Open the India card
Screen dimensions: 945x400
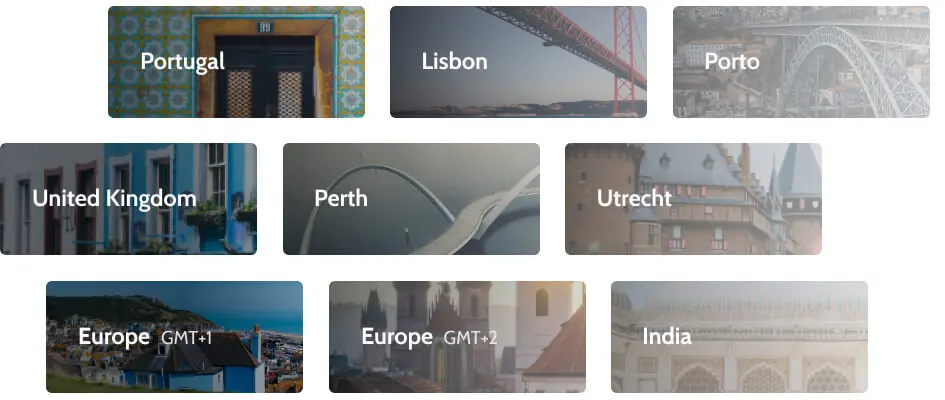tap(739, 337)
